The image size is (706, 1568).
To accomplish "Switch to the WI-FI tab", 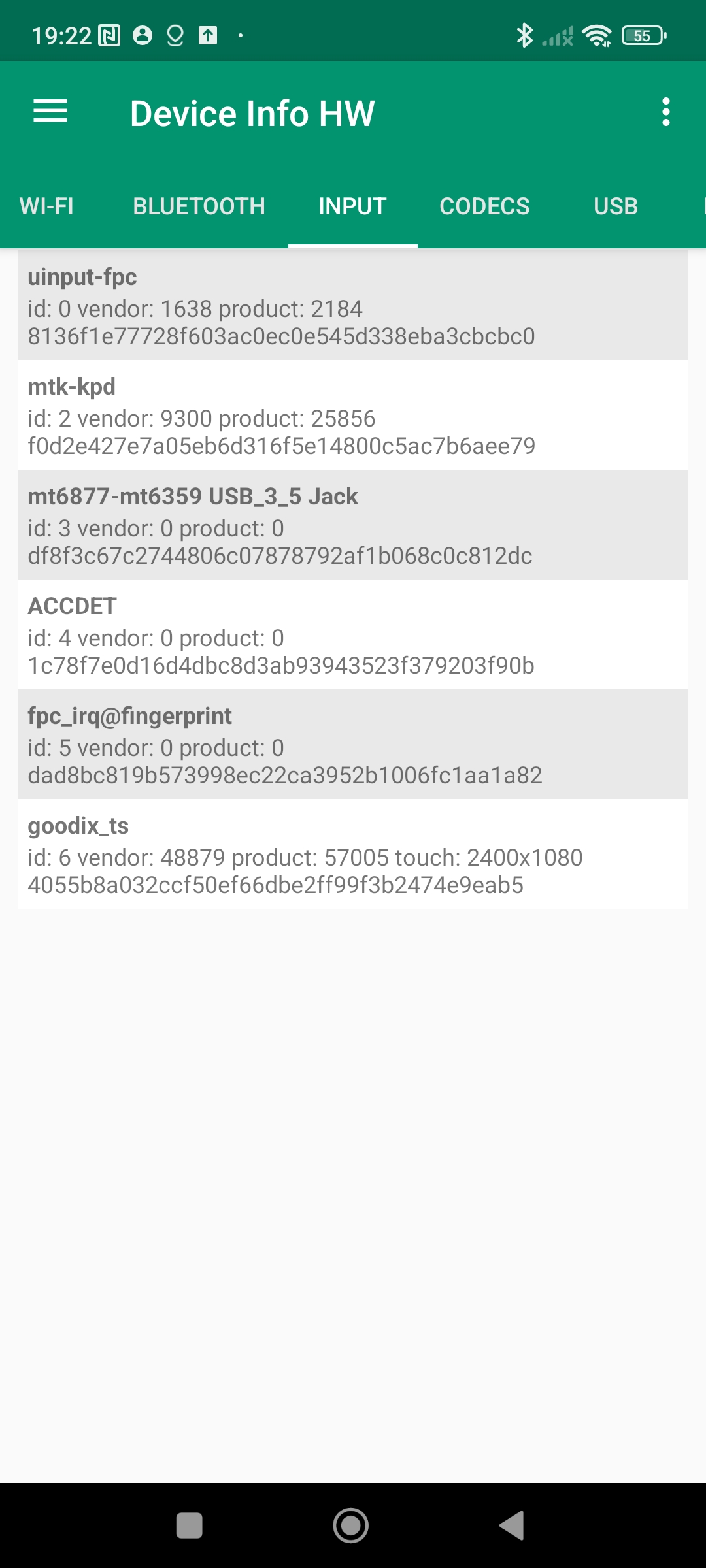I will coord(46,206).
